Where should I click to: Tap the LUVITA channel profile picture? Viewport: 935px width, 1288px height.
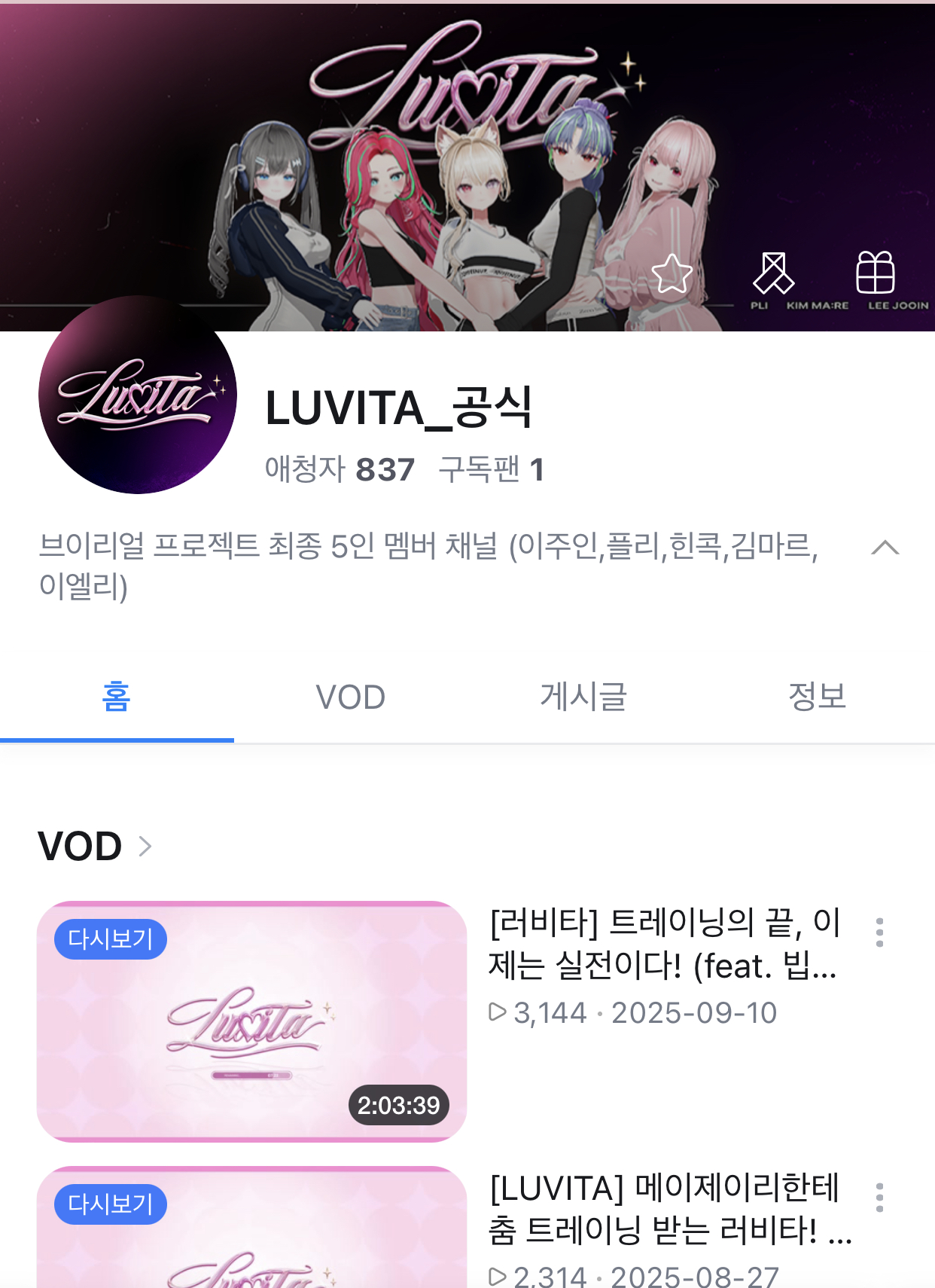click(x=138, y=395)
